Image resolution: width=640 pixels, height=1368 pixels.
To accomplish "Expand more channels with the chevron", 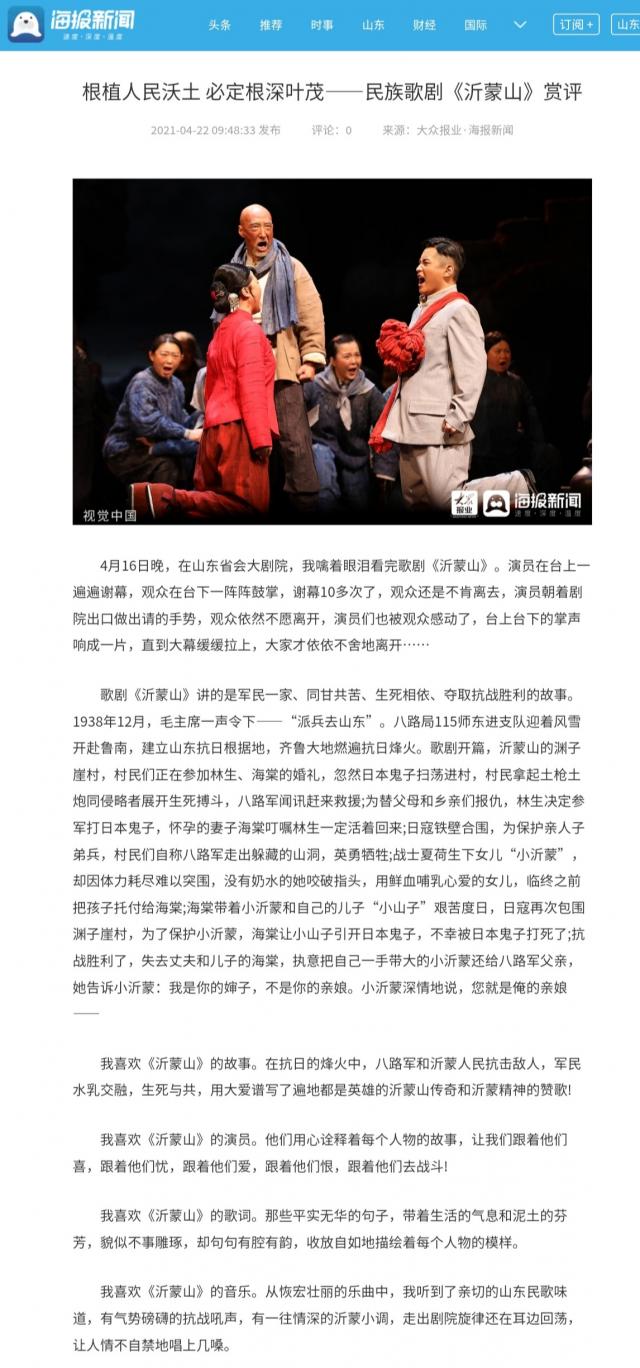I will point(520,25).
